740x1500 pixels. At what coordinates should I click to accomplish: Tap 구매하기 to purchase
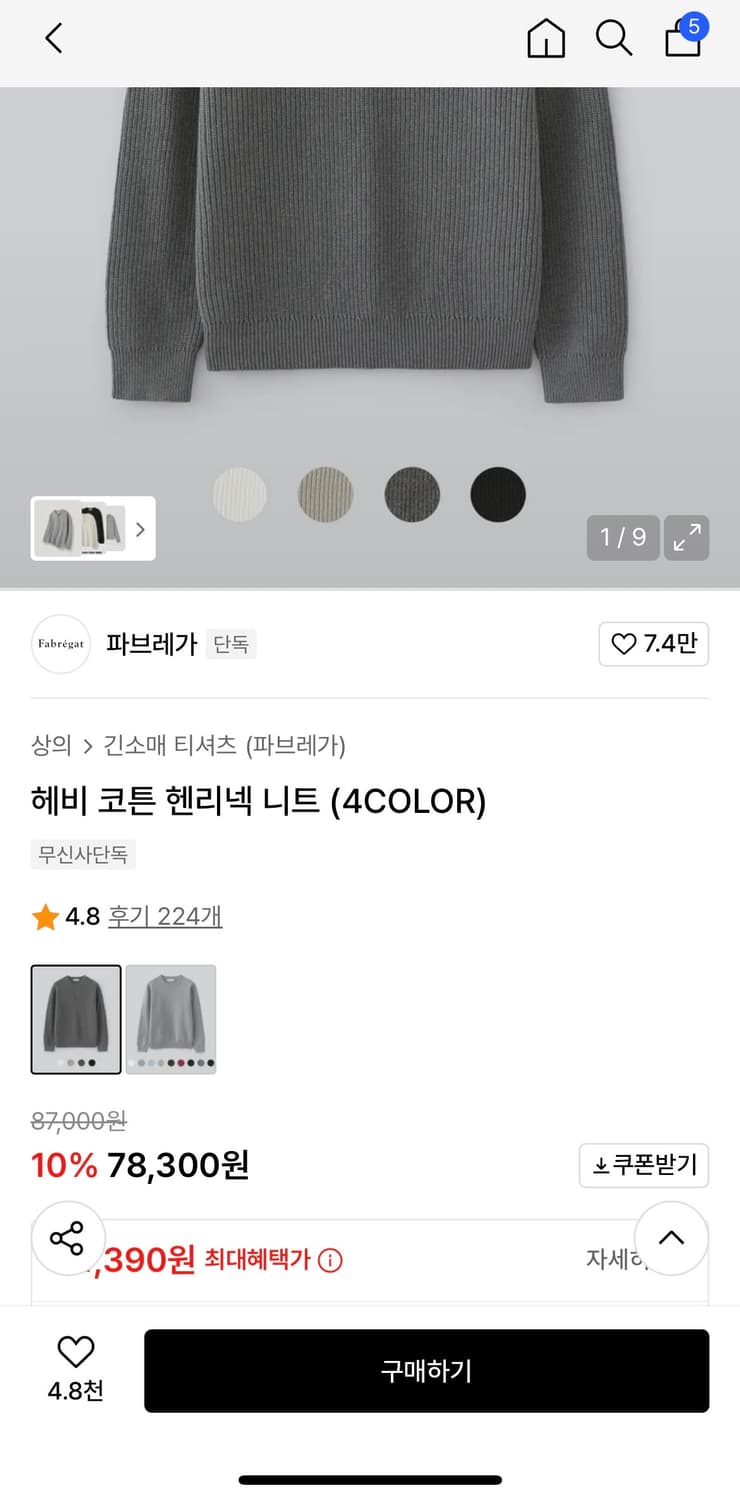pos(427,1371)
